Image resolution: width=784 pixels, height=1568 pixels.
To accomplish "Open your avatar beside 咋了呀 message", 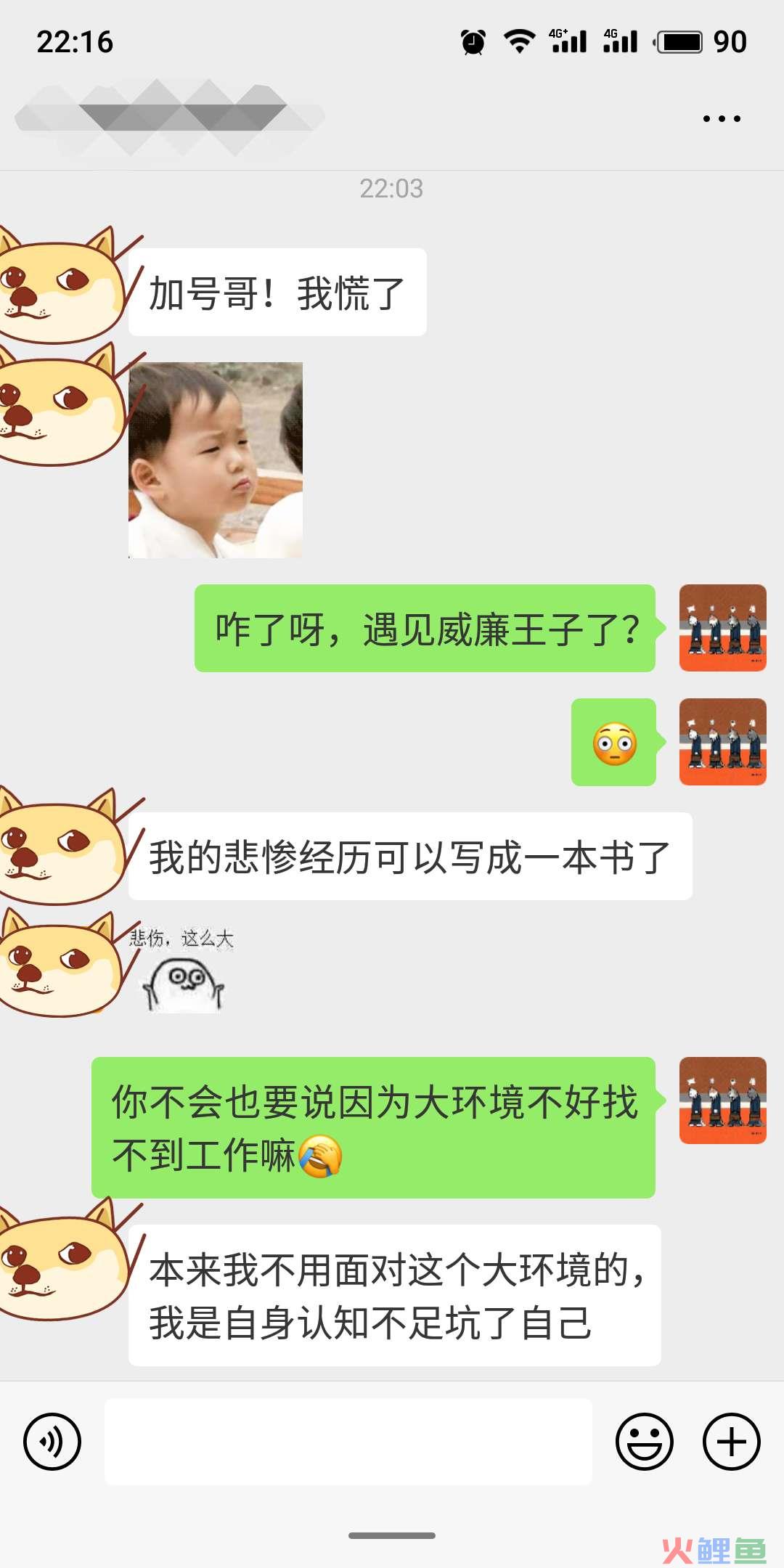I will (722, 628).
